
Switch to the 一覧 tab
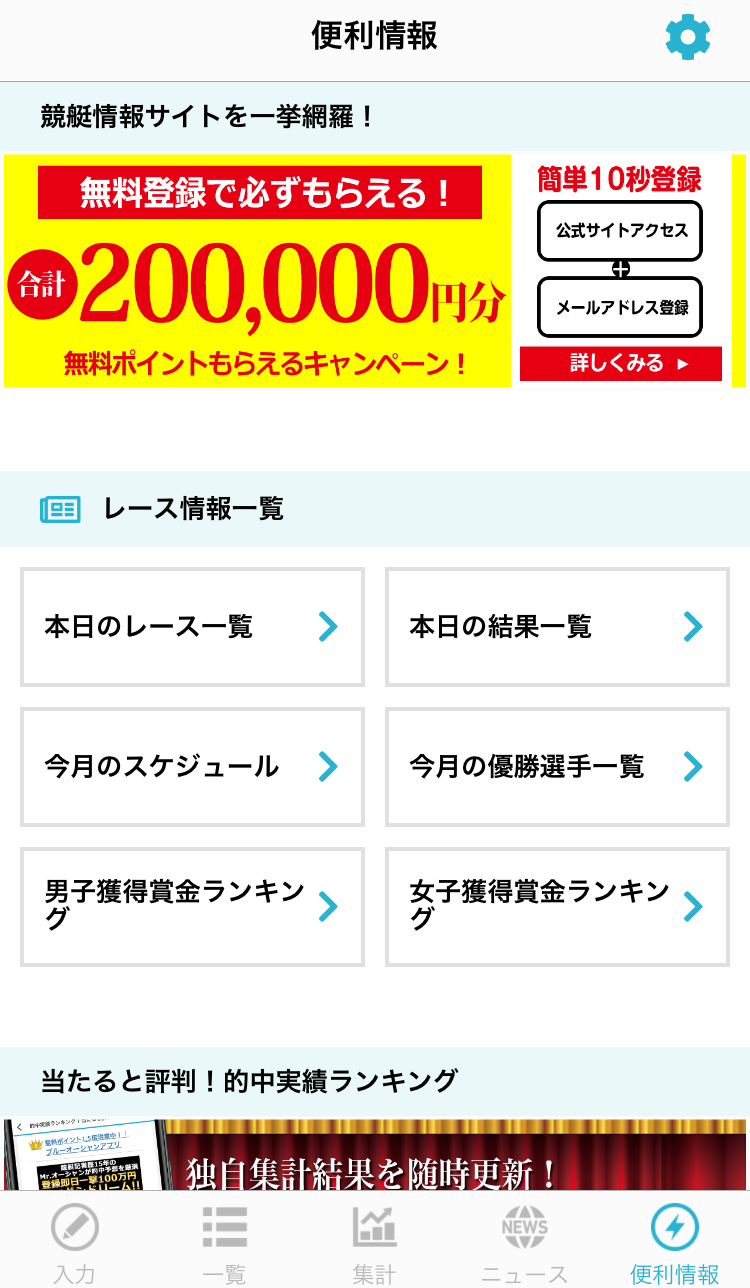(225, 1243)
